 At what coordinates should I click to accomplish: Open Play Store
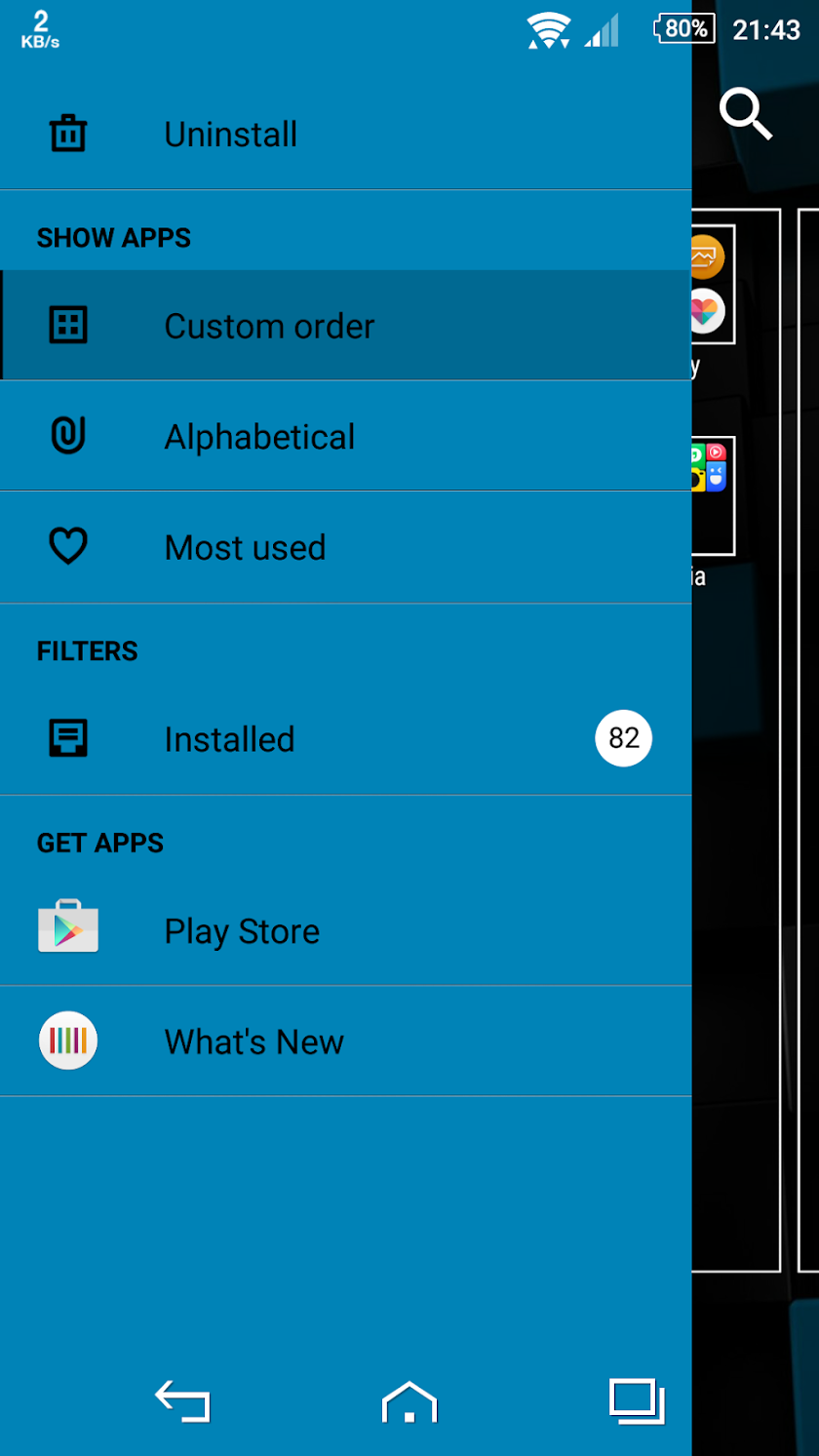tap(346, 930)
